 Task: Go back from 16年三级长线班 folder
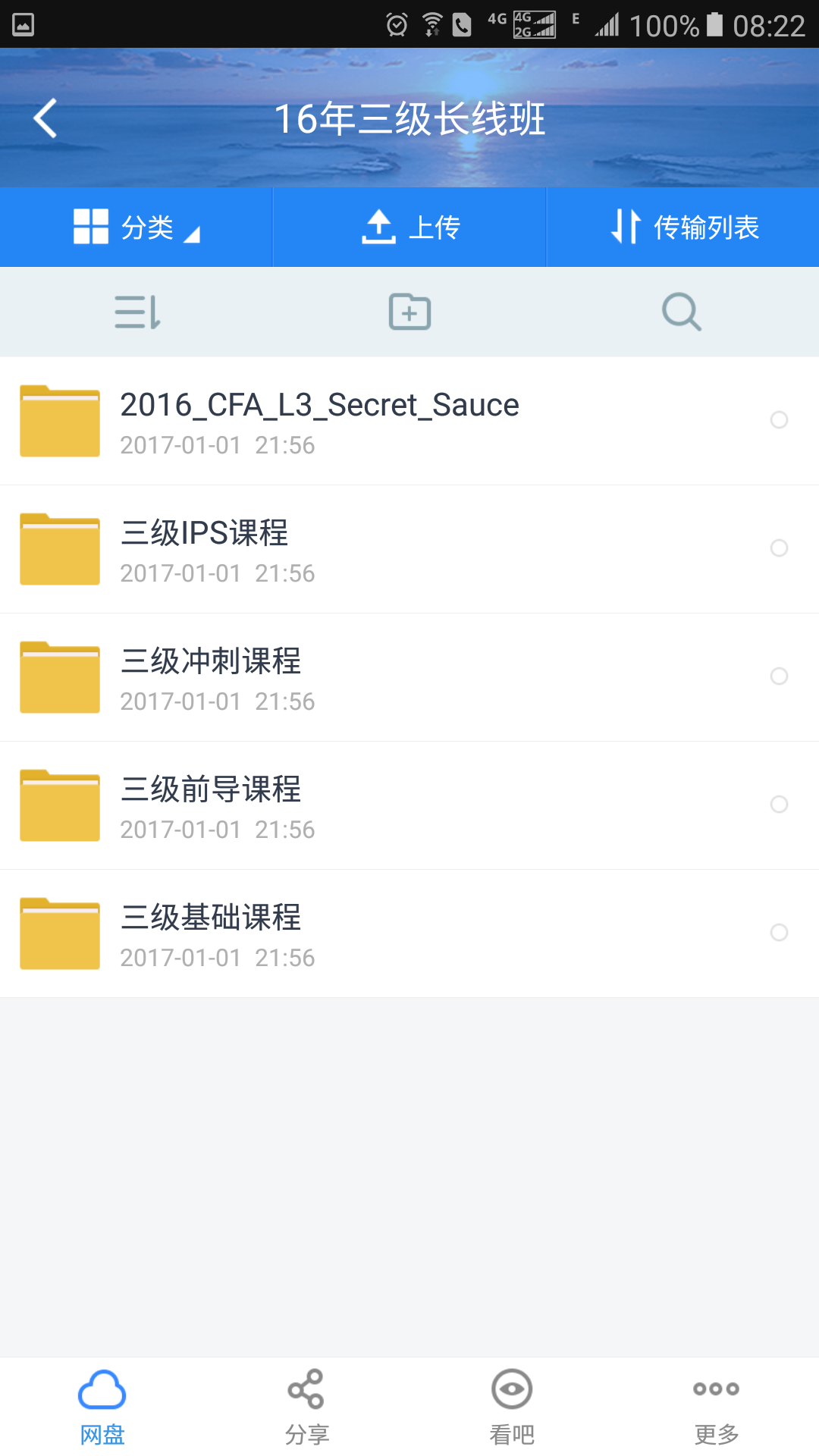[x=45, y=118]
